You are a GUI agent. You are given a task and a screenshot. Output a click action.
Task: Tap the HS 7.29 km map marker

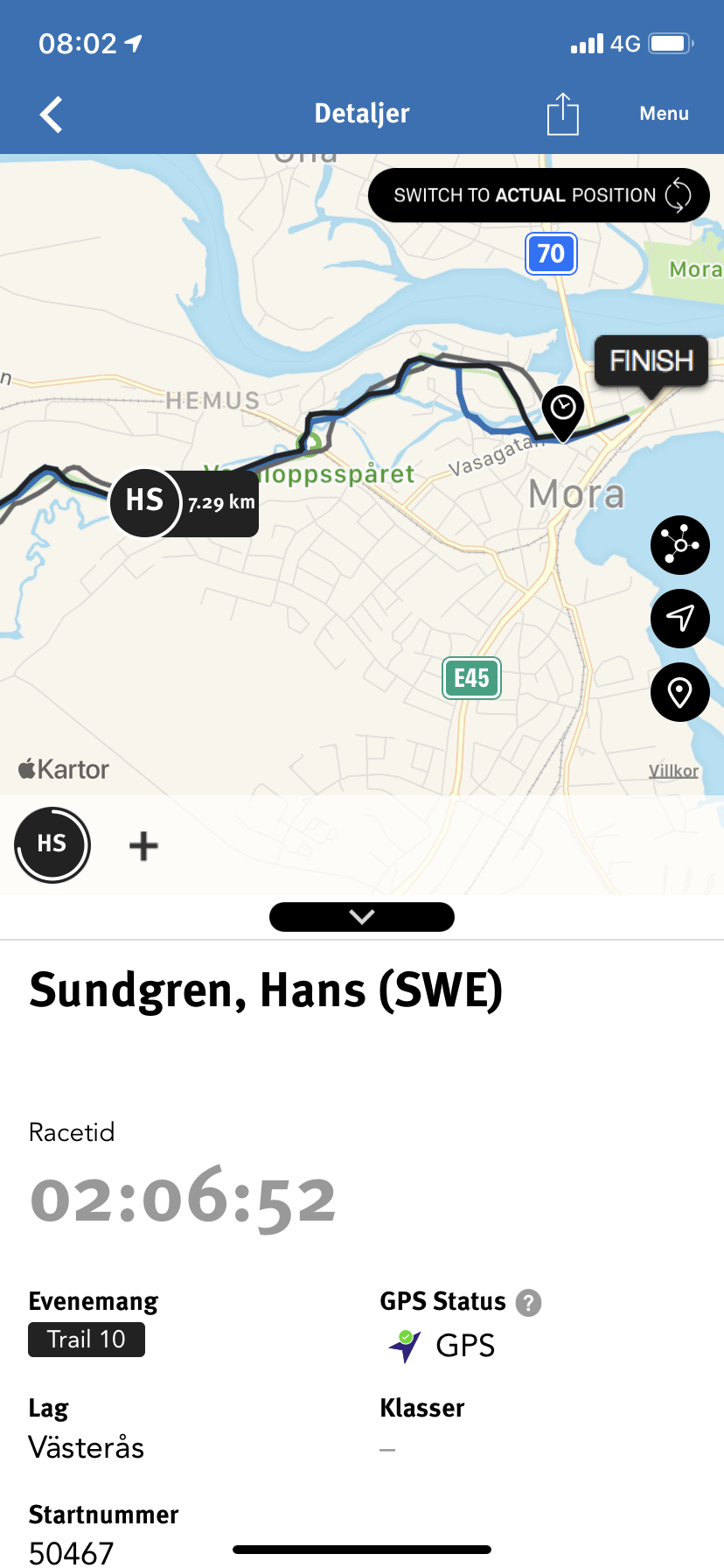coord(184,503)
